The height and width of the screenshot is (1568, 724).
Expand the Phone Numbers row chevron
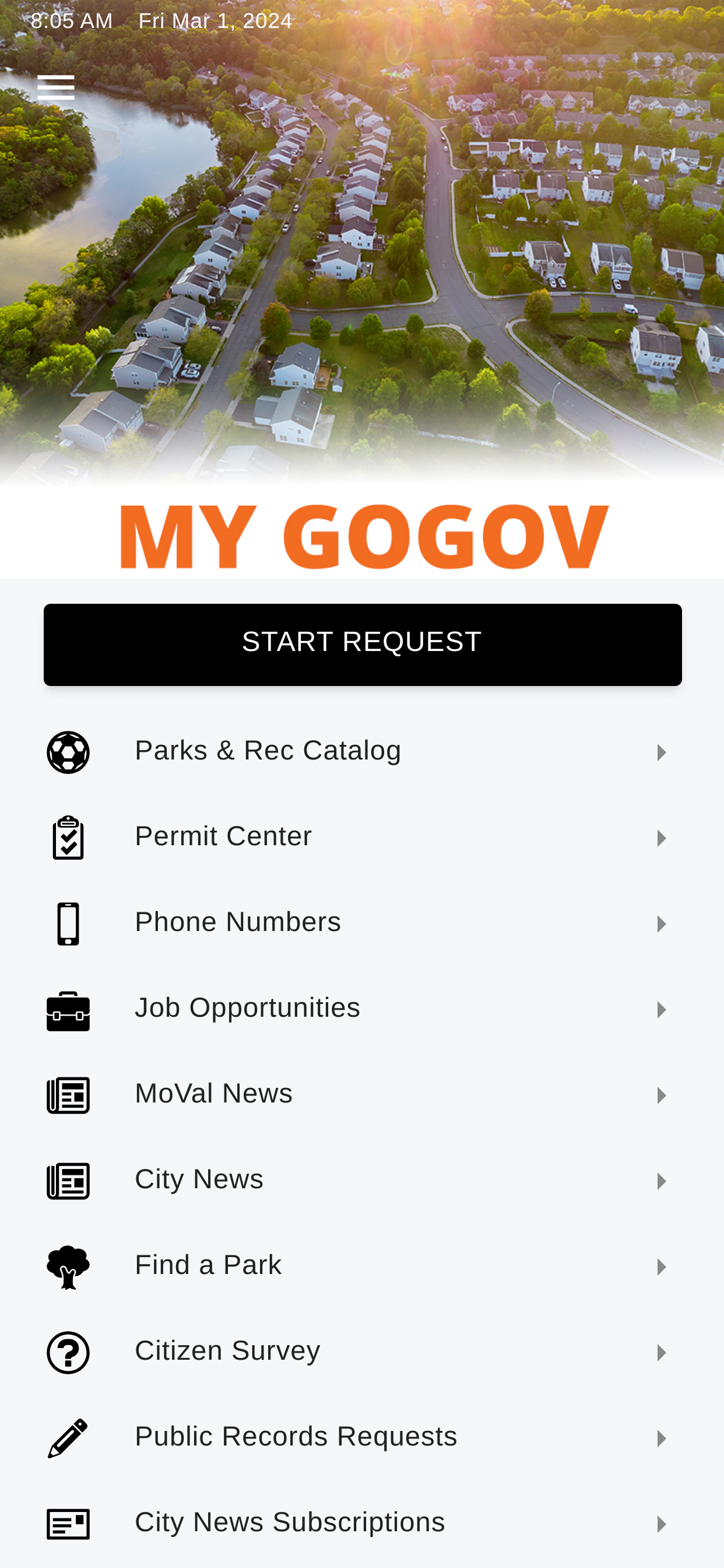(x=662, y=923)
